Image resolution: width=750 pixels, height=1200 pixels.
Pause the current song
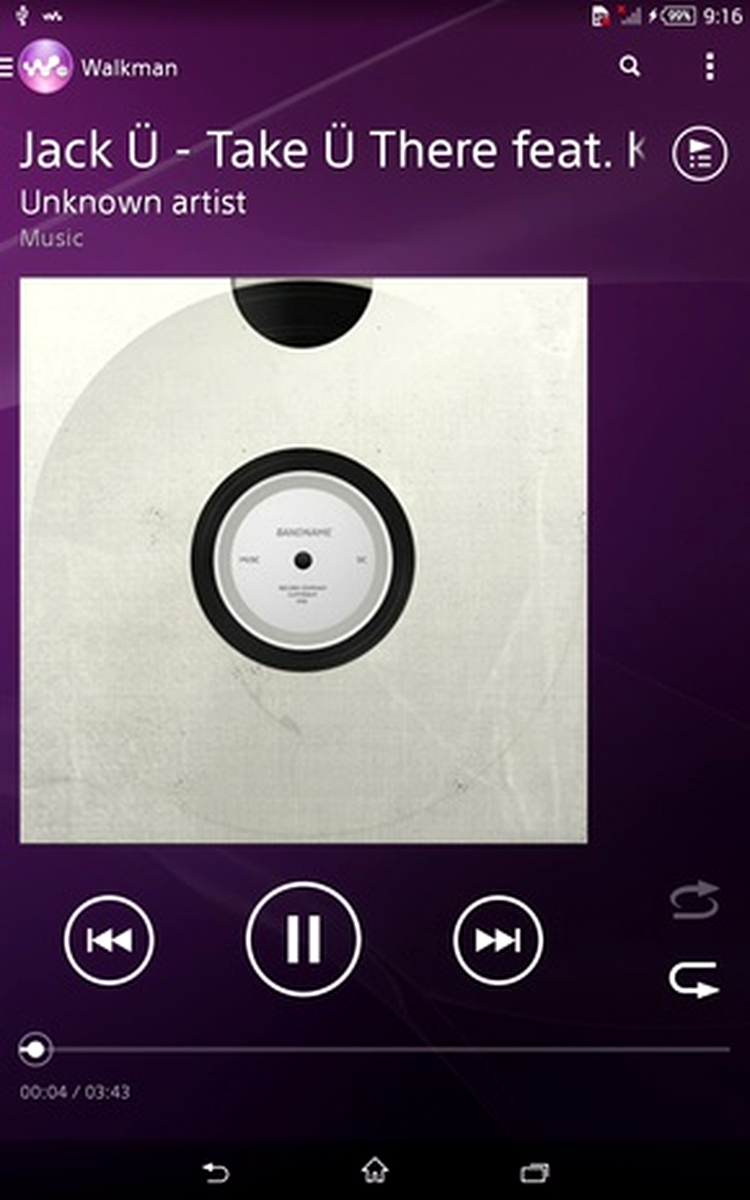[x=303, y=940]
